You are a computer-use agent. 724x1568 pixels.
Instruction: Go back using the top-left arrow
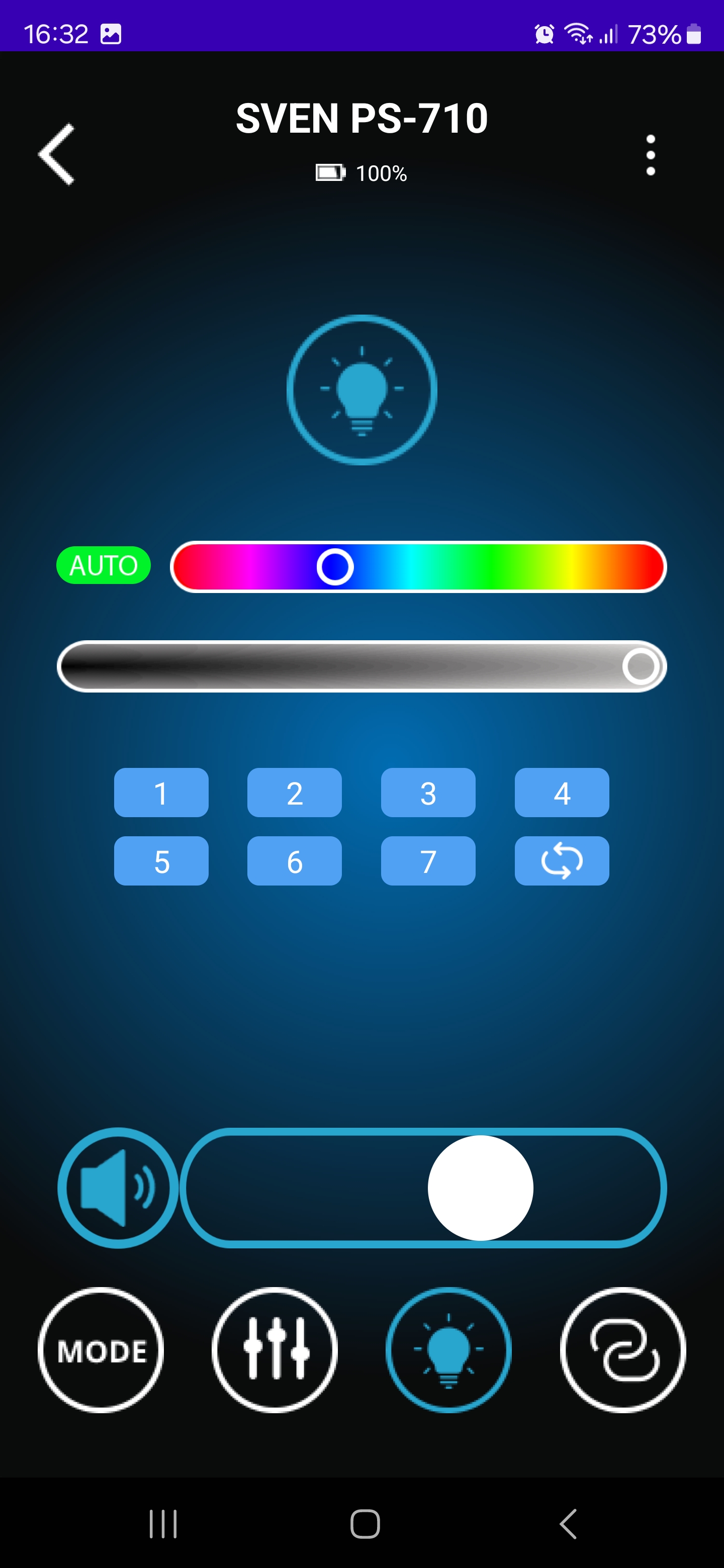click(x=57, y=154)
